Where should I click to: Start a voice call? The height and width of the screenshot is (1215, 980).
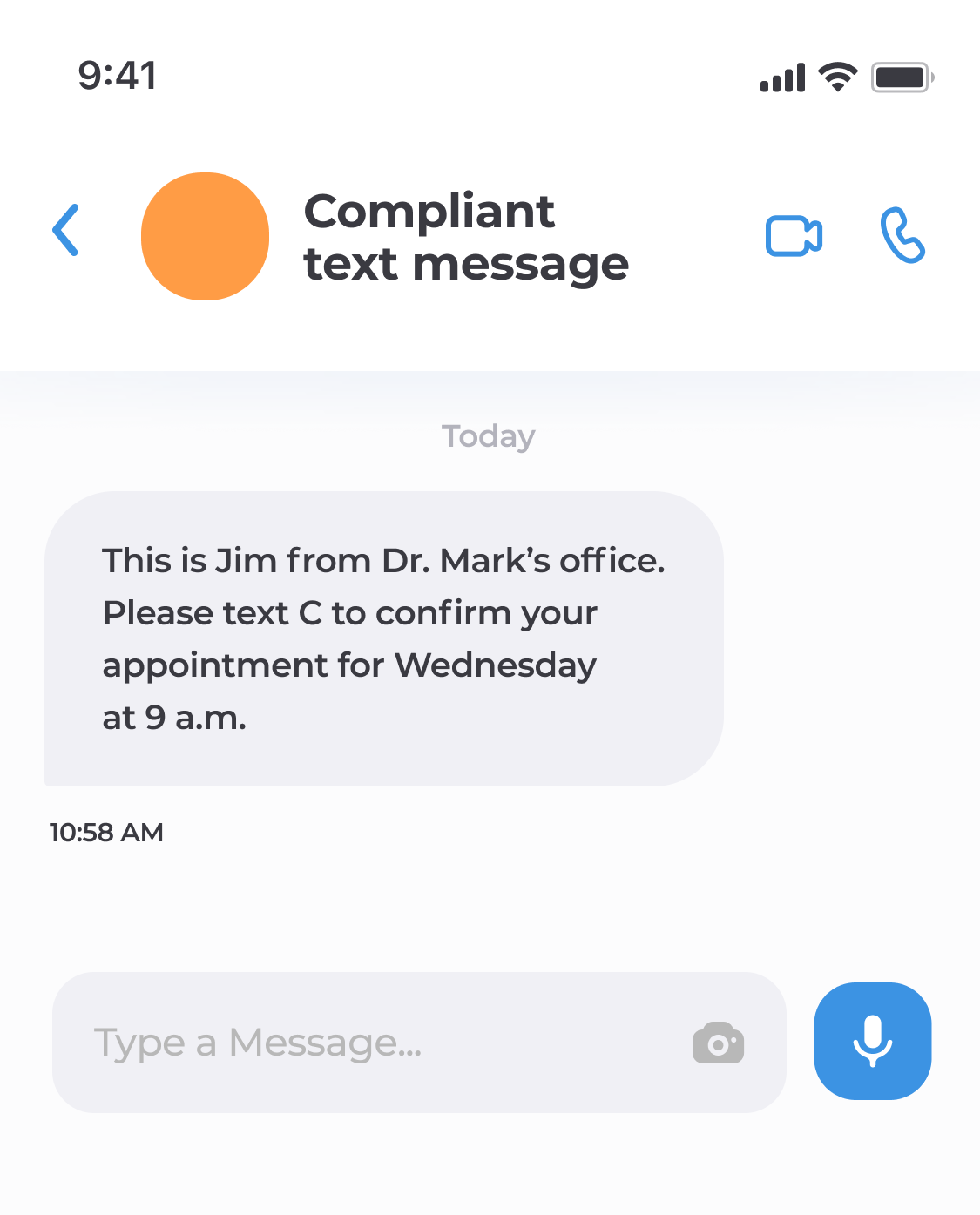coord(902,235)
